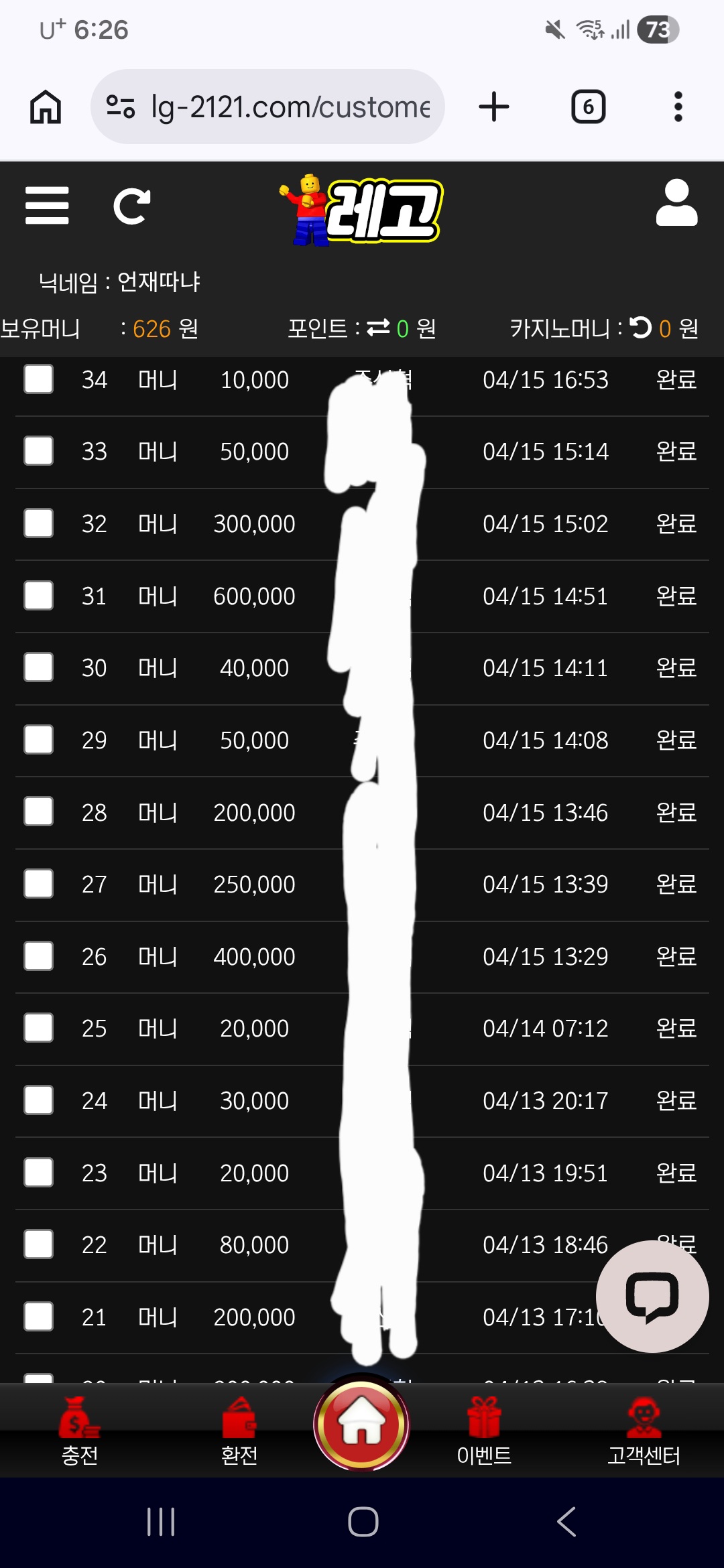
Task: Check the box for row 34
Action: [39, 379]
